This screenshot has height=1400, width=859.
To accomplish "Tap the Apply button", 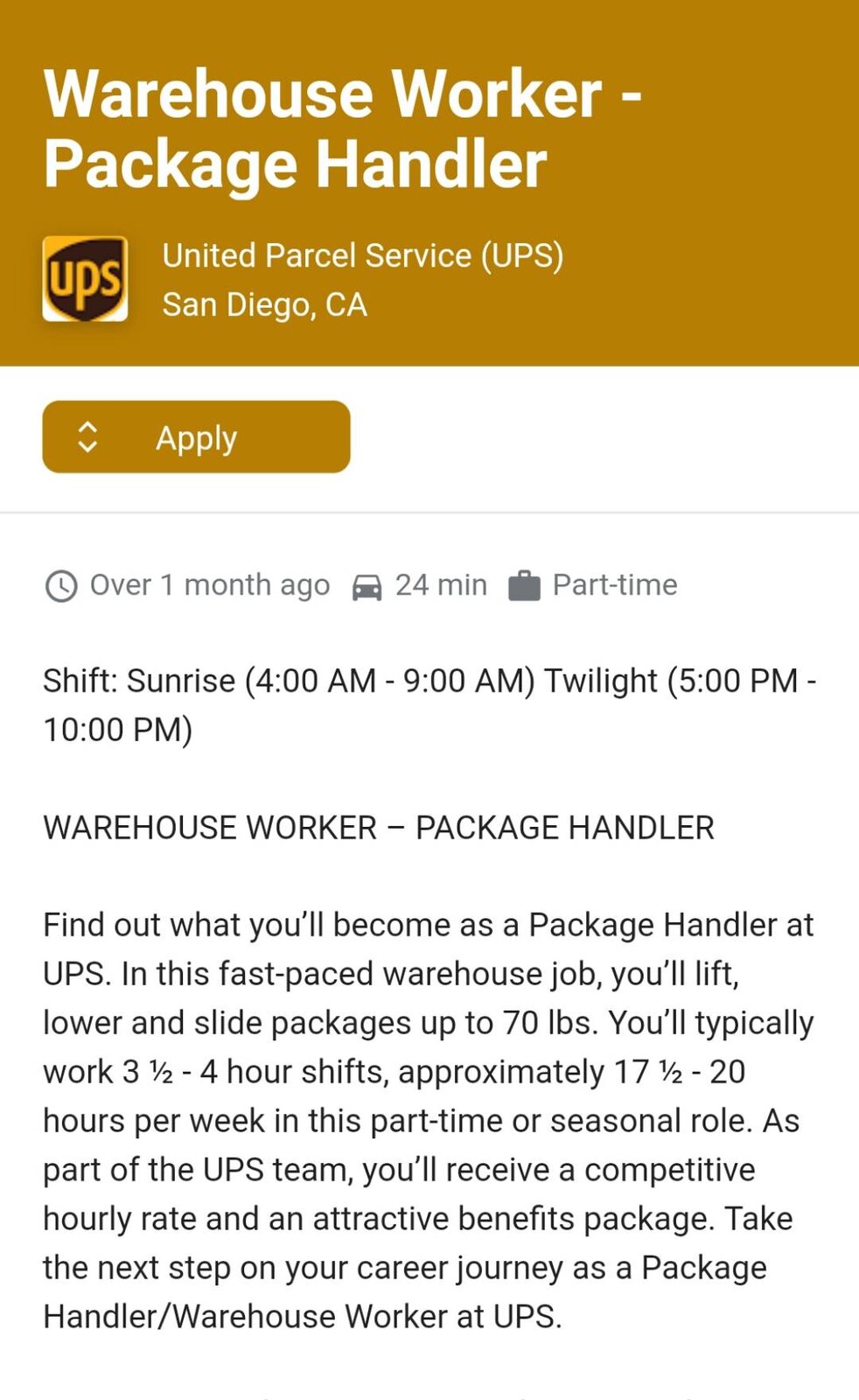I will [x=196, y=437].
